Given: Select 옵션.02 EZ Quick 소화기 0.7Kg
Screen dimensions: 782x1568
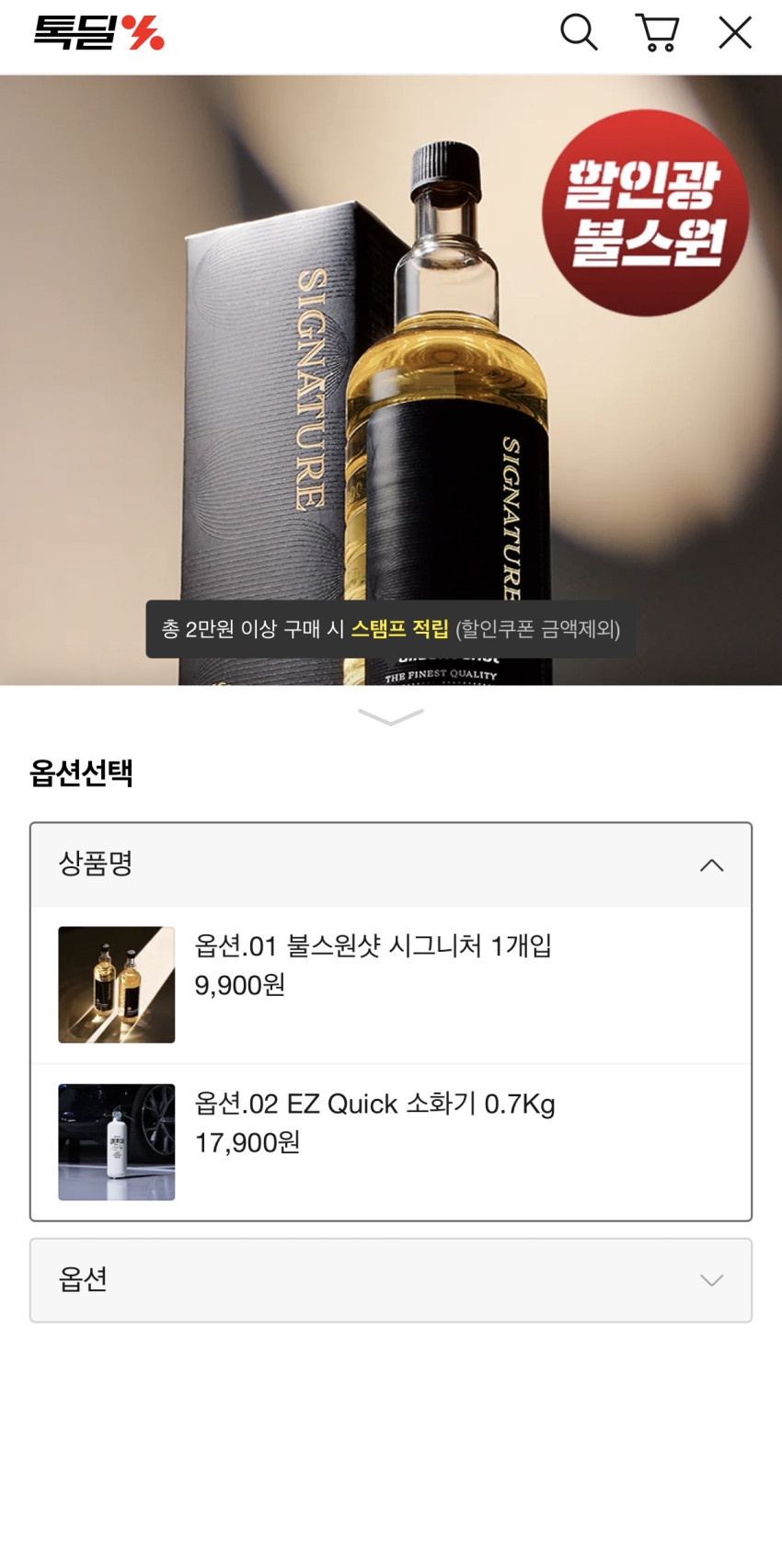Looking at the screenshot, I should 391,1142.
